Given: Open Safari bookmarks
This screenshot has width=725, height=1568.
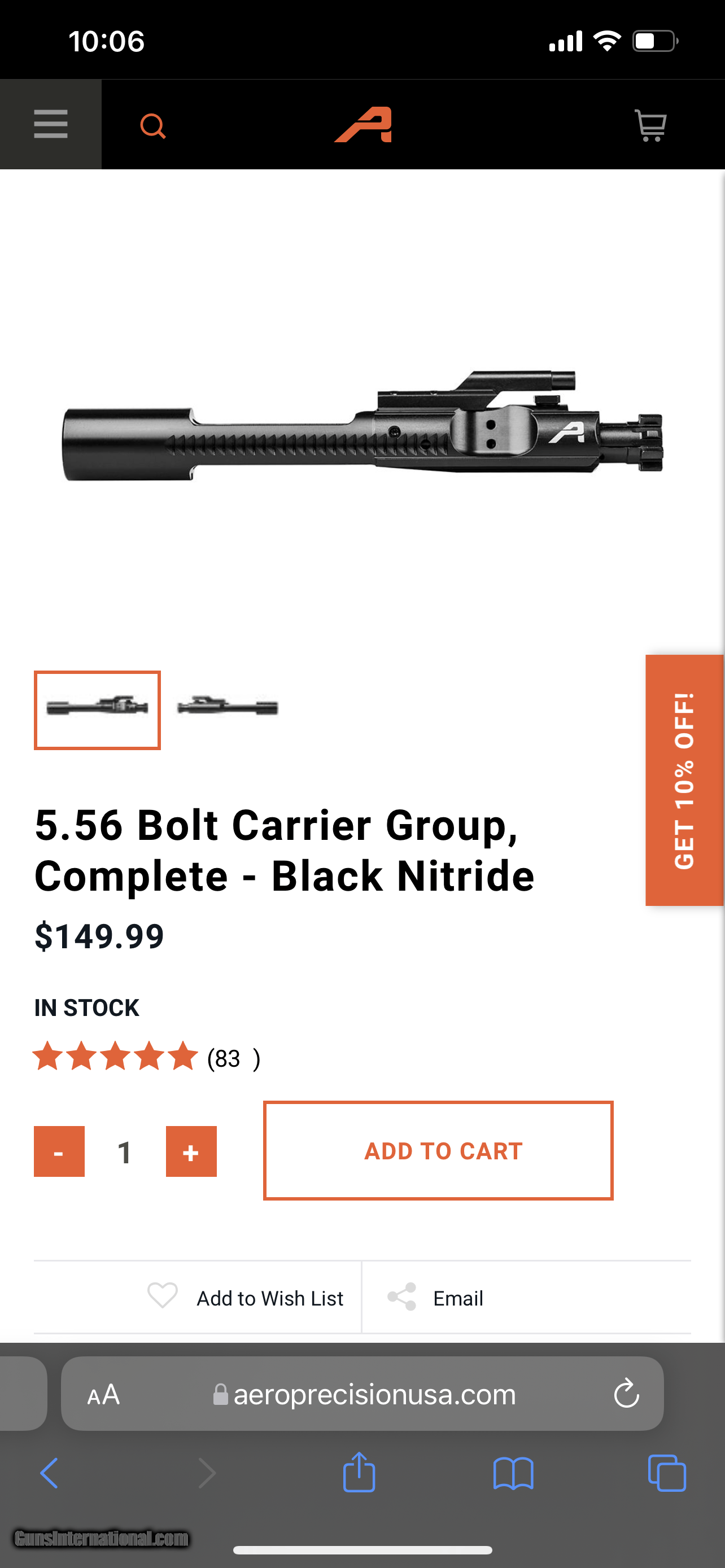Looking at the screenshot, I should coord(513,1473).
